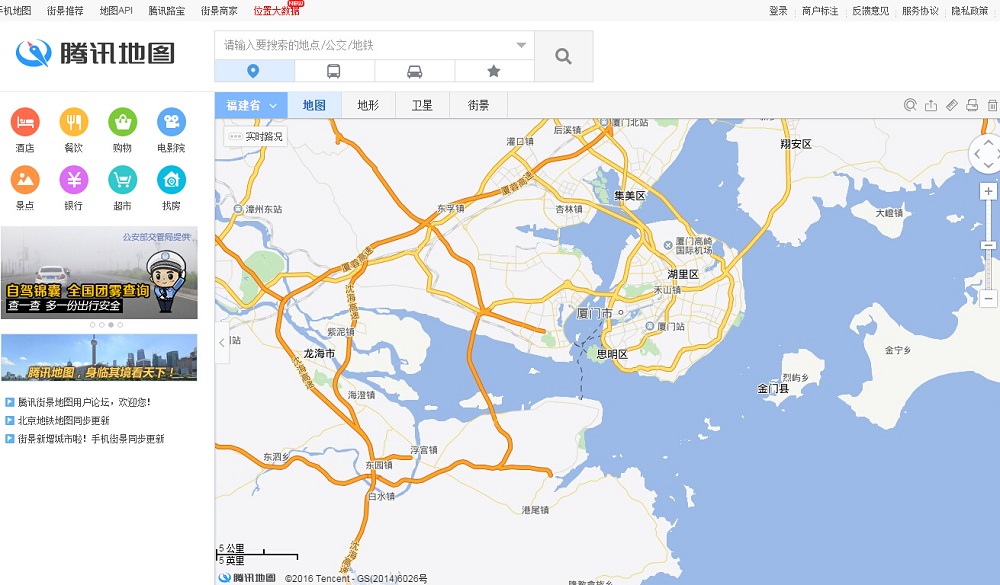This screenshot has height=585, width=1000.
Task: Select the 超市 supermarket category
Action: coord(122,187)
